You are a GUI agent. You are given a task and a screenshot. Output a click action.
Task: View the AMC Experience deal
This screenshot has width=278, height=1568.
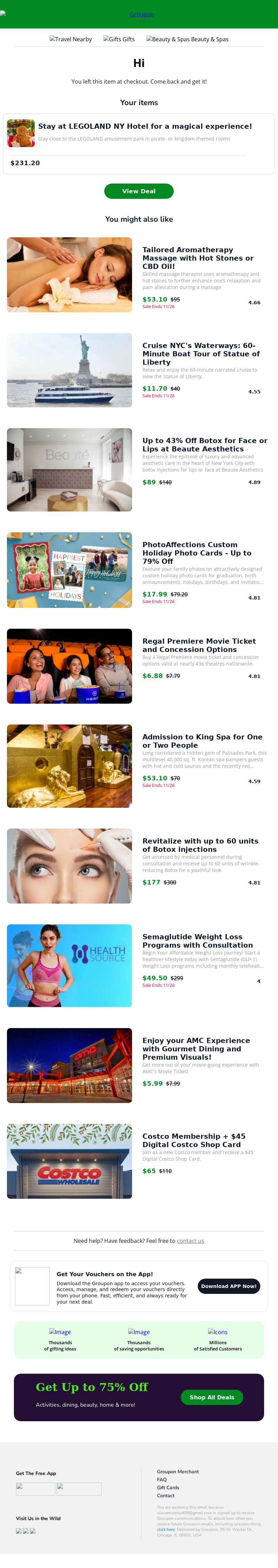(x=196, y=1049)
